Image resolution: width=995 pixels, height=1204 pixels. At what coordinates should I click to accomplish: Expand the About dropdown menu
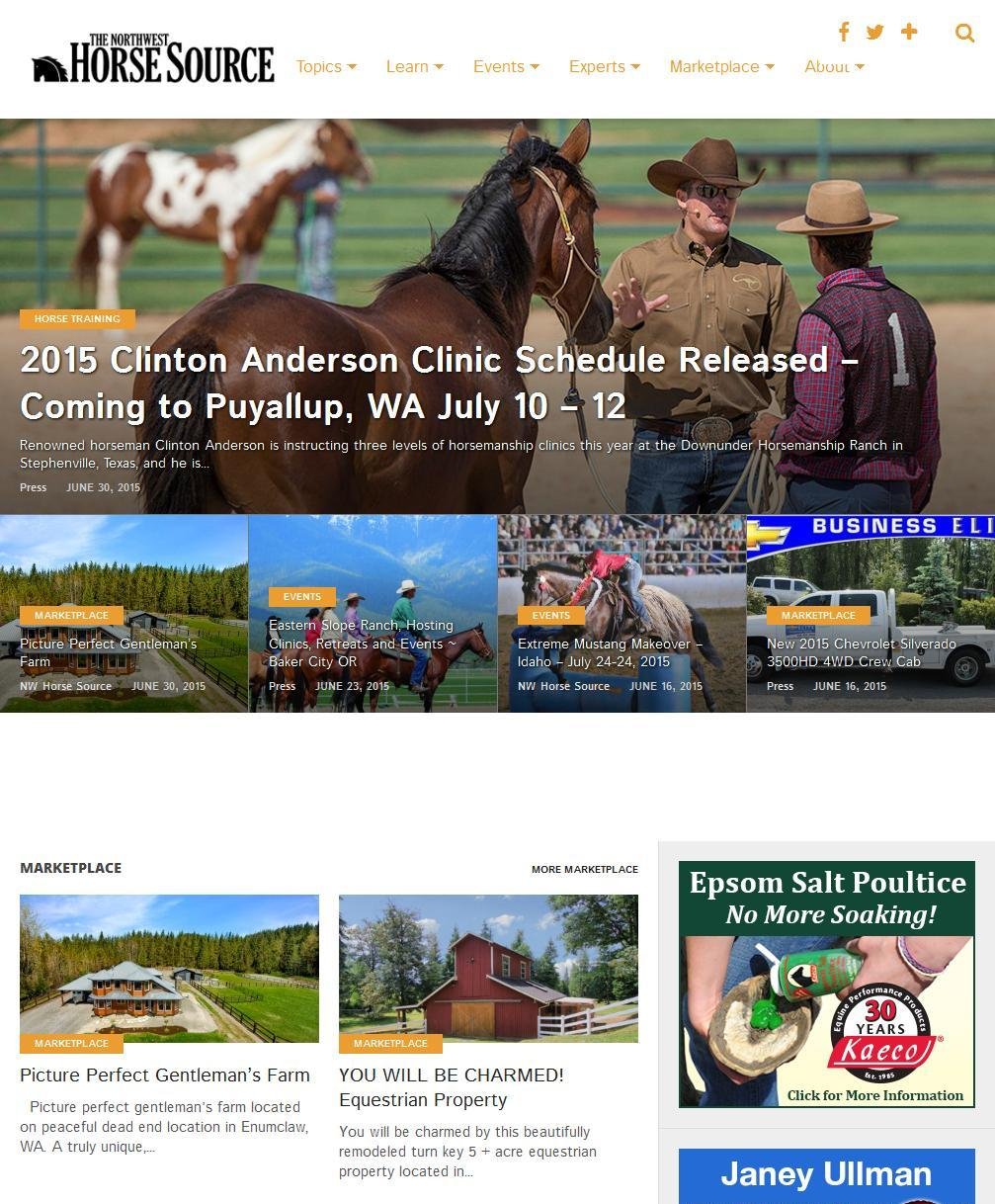click(x=834, y=66)
